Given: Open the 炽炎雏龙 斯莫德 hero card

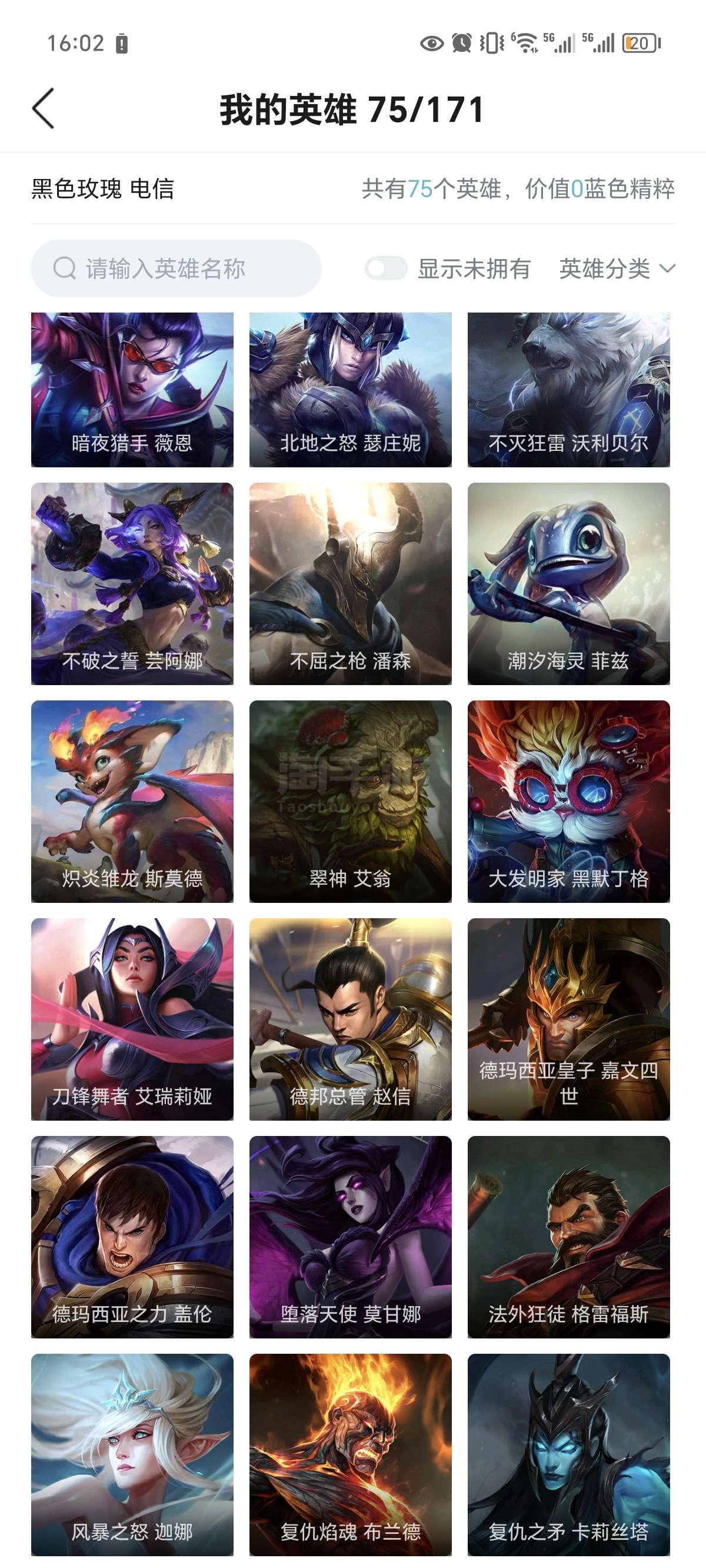Looking at the screenshot, I should (x=132, y=802).
